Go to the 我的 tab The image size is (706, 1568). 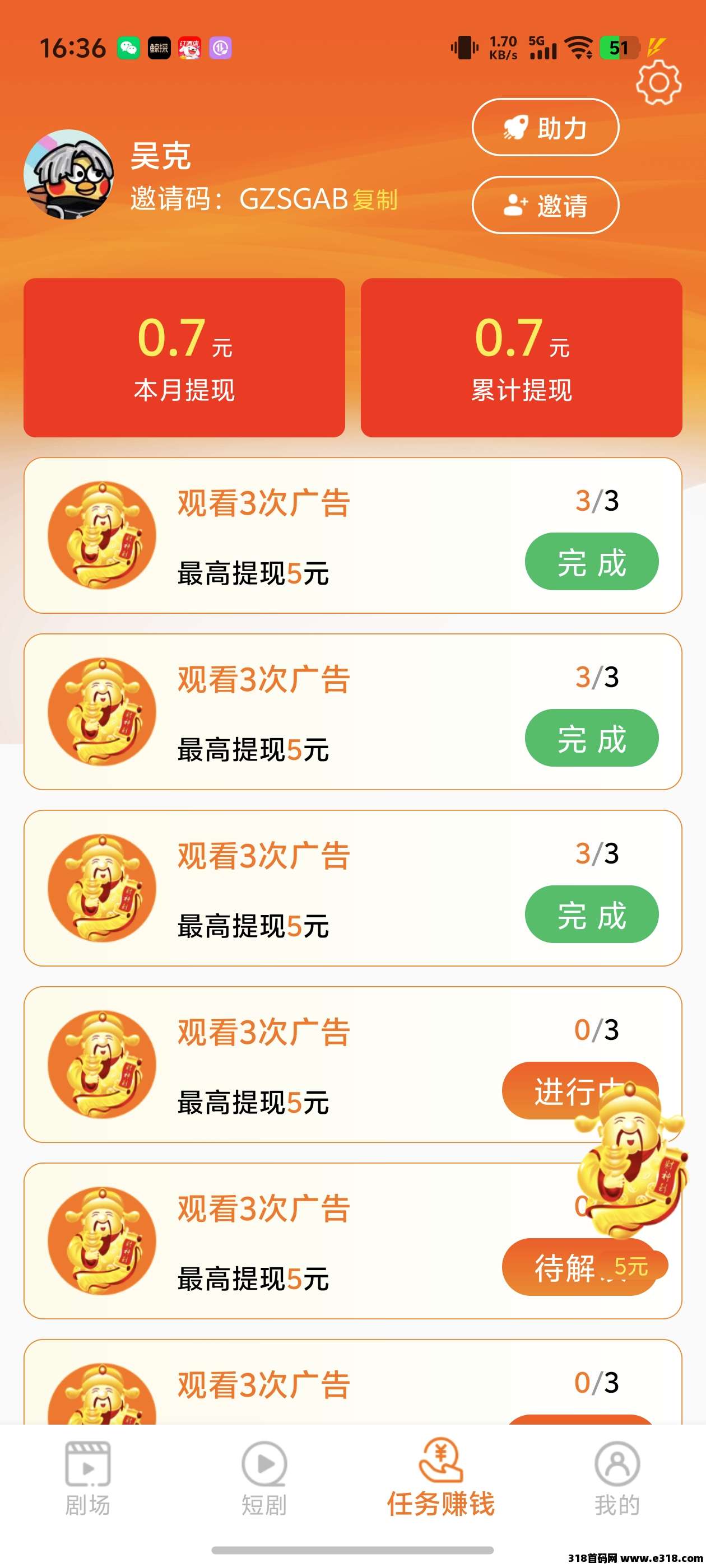(x=617, y=1479)
